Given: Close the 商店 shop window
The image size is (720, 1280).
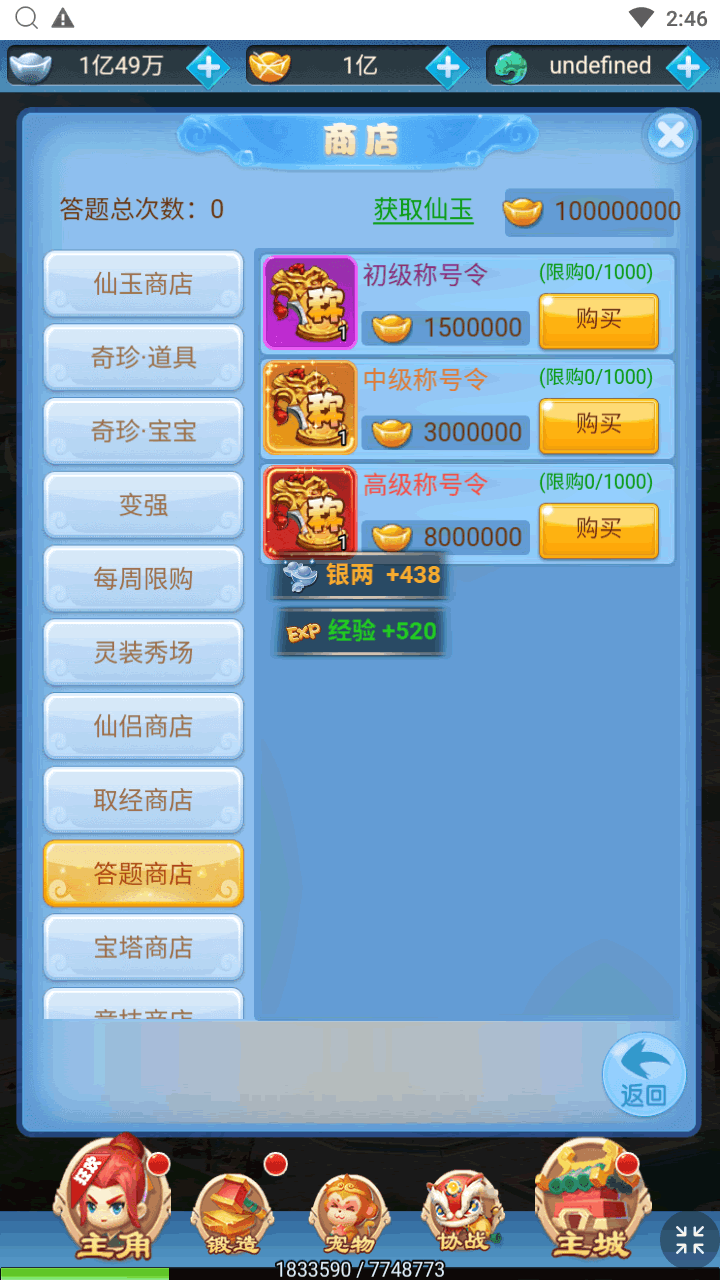Looking at the screenshot, I should coord(670,135).
